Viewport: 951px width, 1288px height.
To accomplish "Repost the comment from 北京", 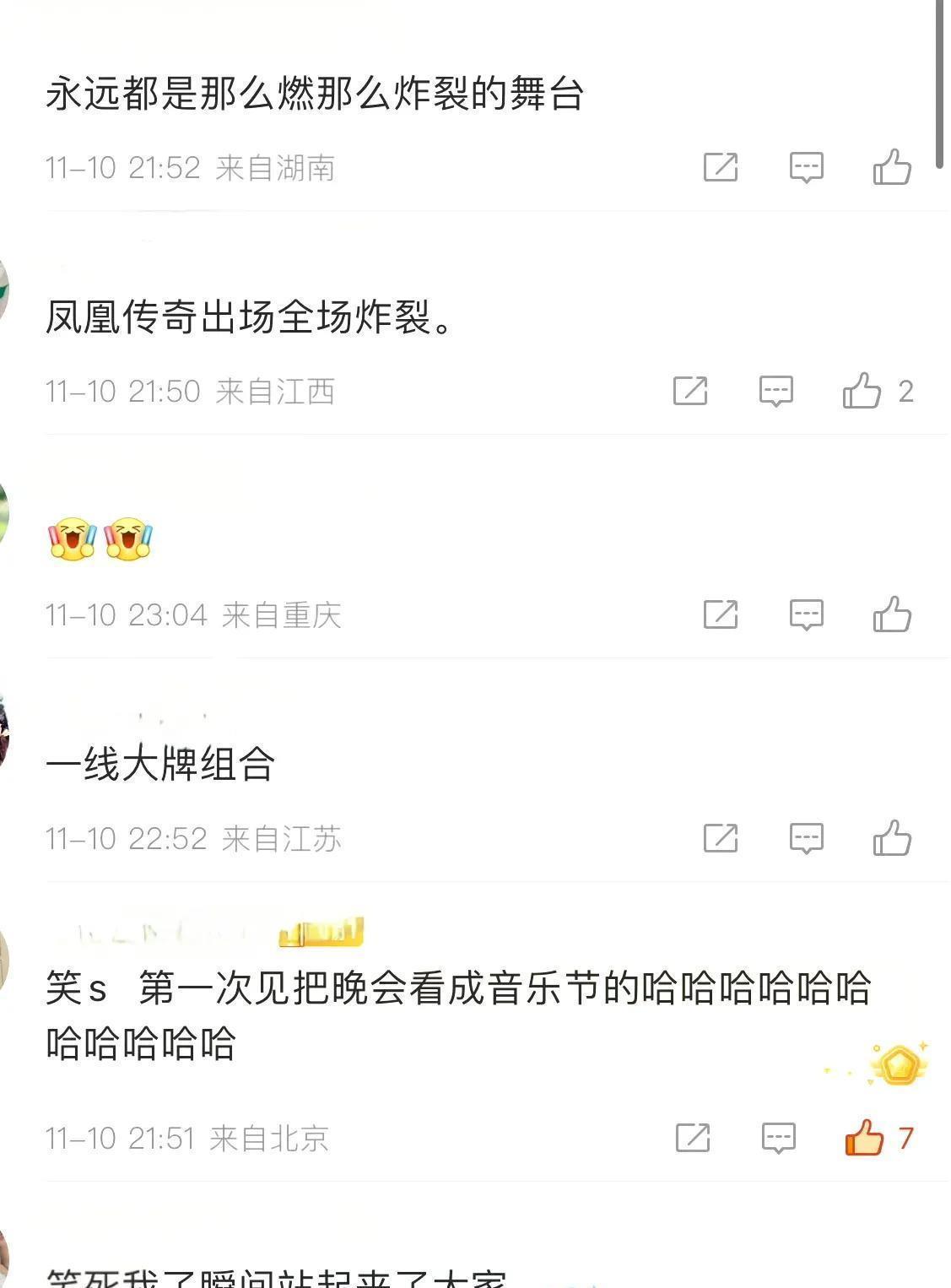I will (692, 1138).
